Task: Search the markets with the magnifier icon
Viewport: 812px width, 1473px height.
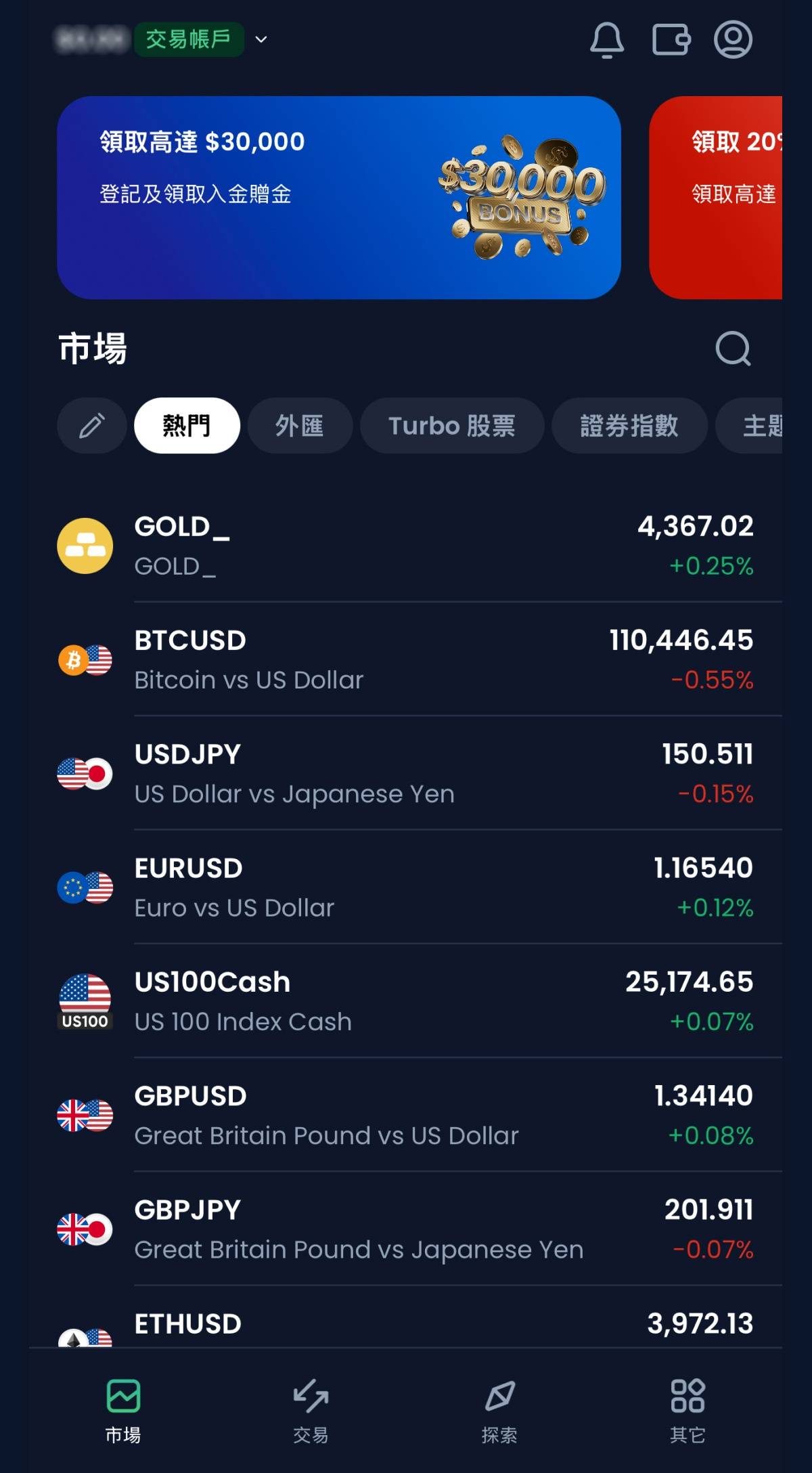Action: [x=733, y=349]
